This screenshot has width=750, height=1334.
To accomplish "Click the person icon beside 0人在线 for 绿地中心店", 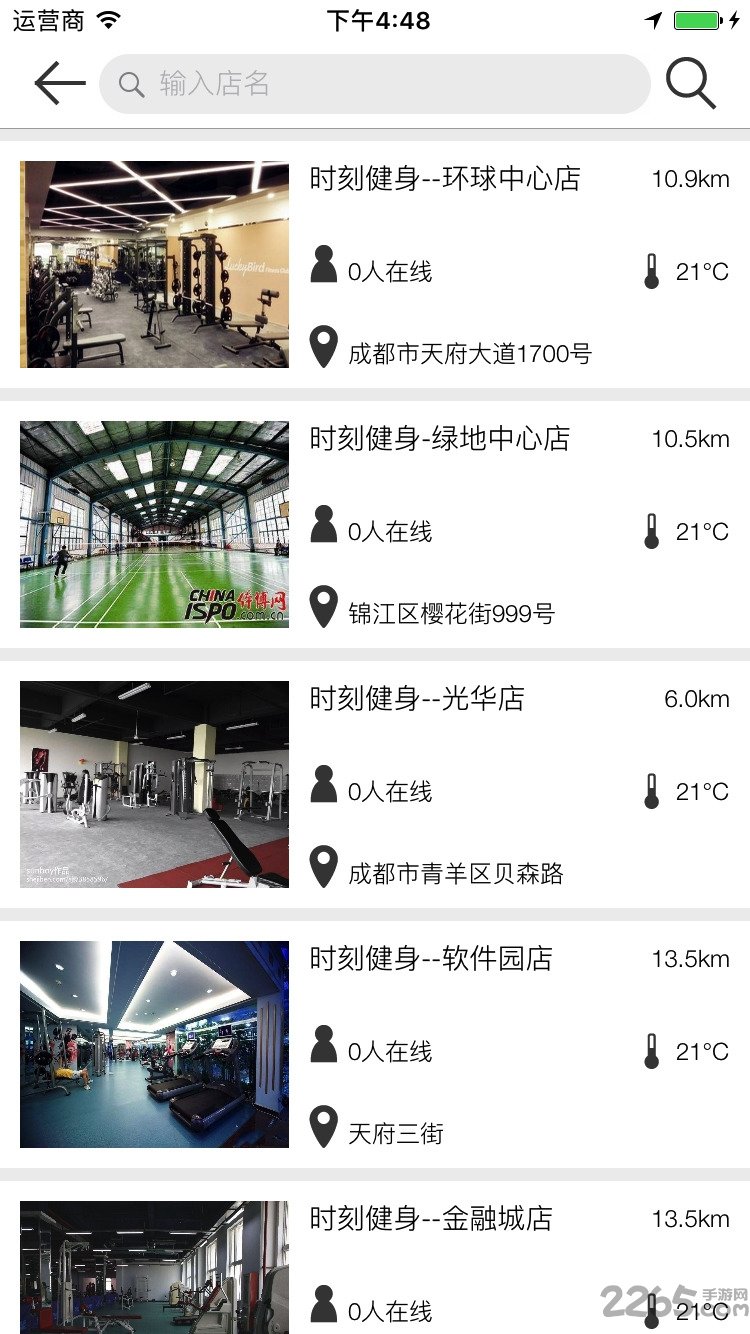I will [324, 526].
